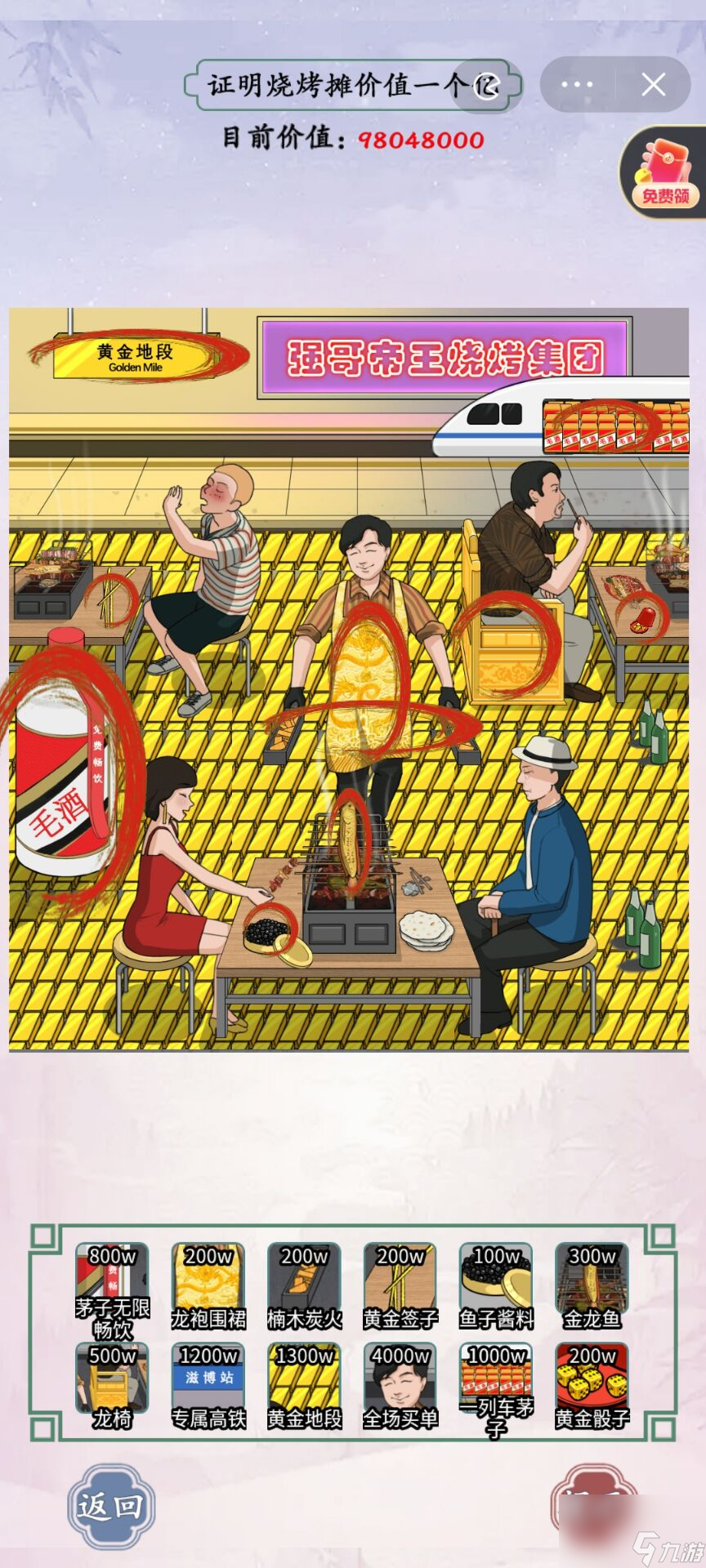Choose the 黄金骰子 200w item
The image size is (706, 1568).
[x=592, y=1383]
